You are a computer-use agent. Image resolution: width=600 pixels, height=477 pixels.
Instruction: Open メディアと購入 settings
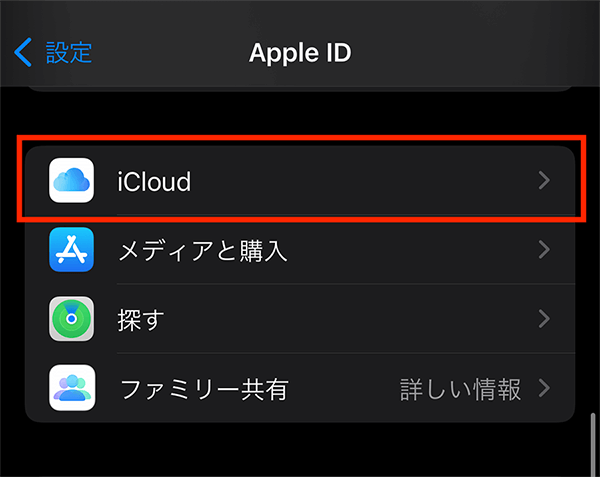300,250
